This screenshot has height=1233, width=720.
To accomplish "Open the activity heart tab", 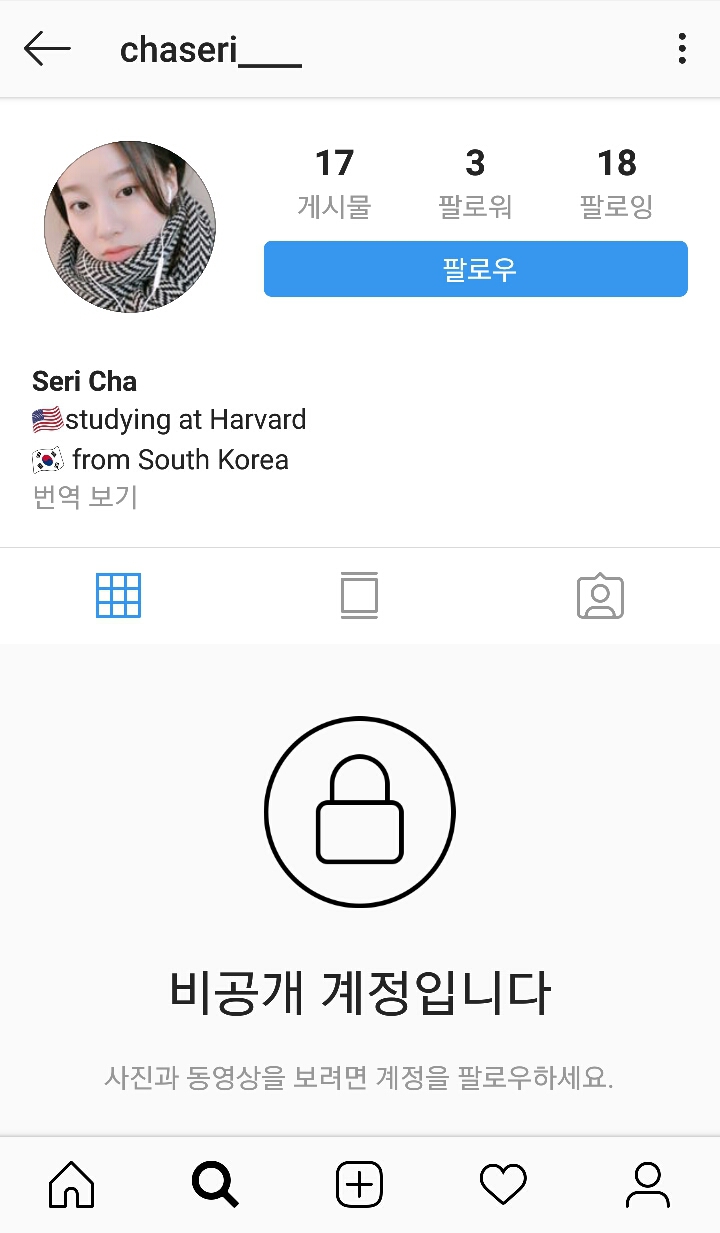I will pos(503,1185).
